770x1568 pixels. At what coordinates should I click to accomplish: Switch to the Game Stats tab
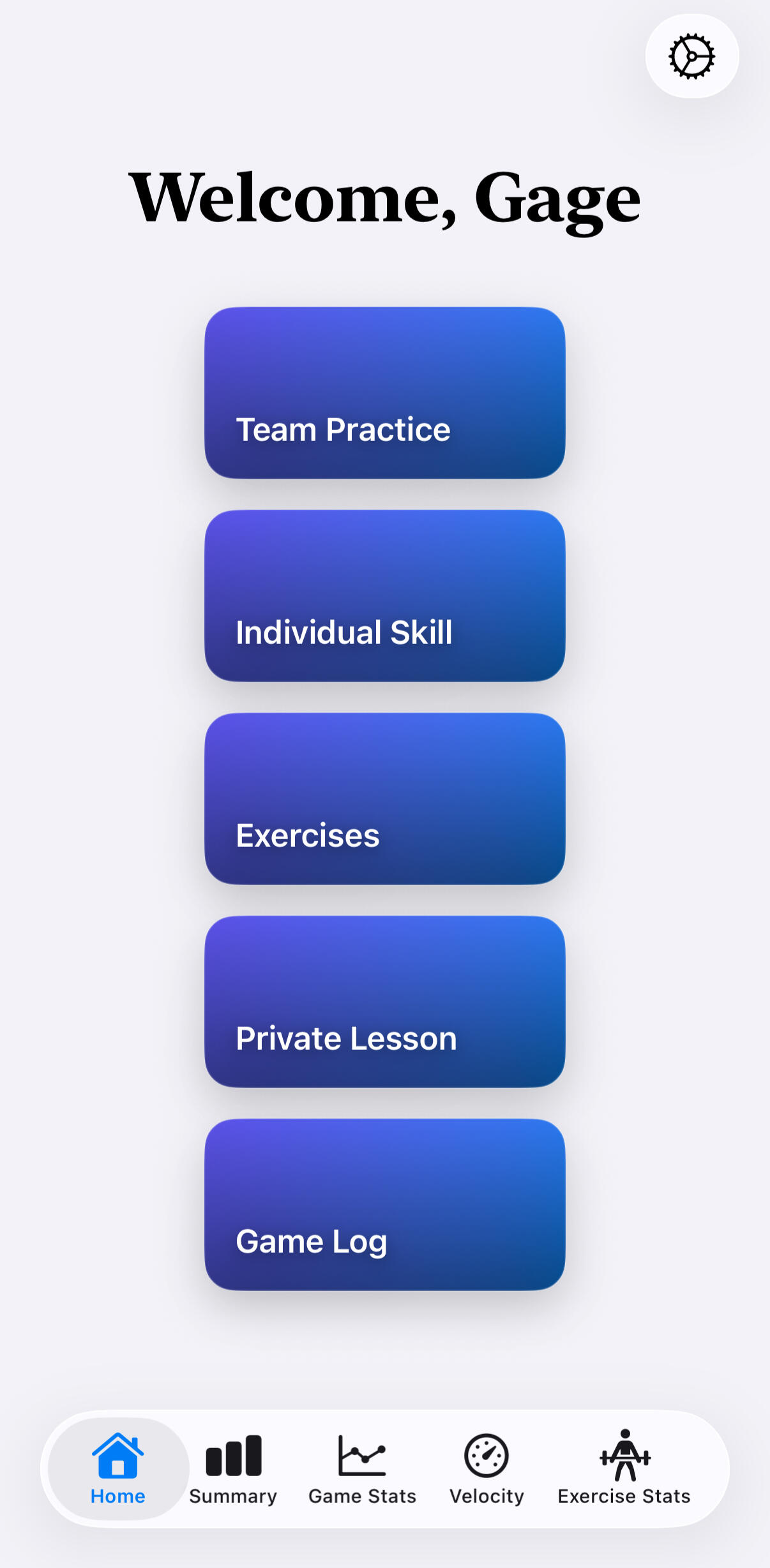pyautogui.click(x=362, y=1468)
